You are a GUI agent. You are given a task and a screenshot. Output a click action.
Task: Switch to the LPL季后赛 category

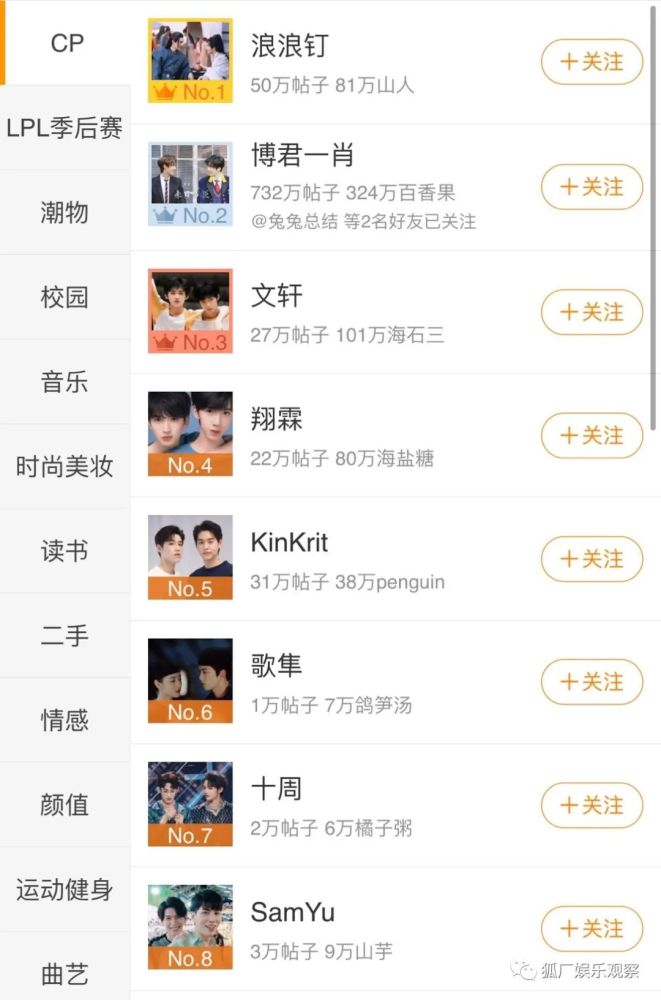[65, 128]
